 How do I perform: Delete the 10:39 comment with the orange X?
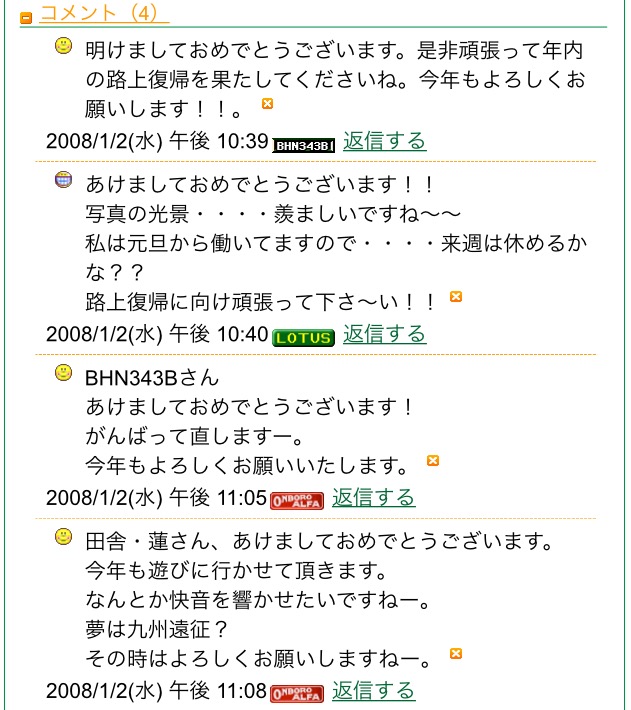coord(268,104)
